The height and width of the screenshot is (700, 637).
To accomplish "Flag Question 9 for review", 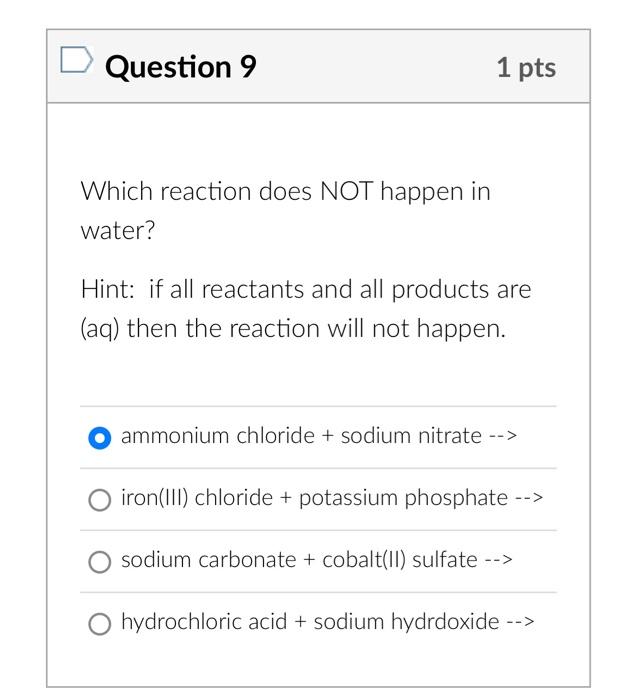I will 76,62.
